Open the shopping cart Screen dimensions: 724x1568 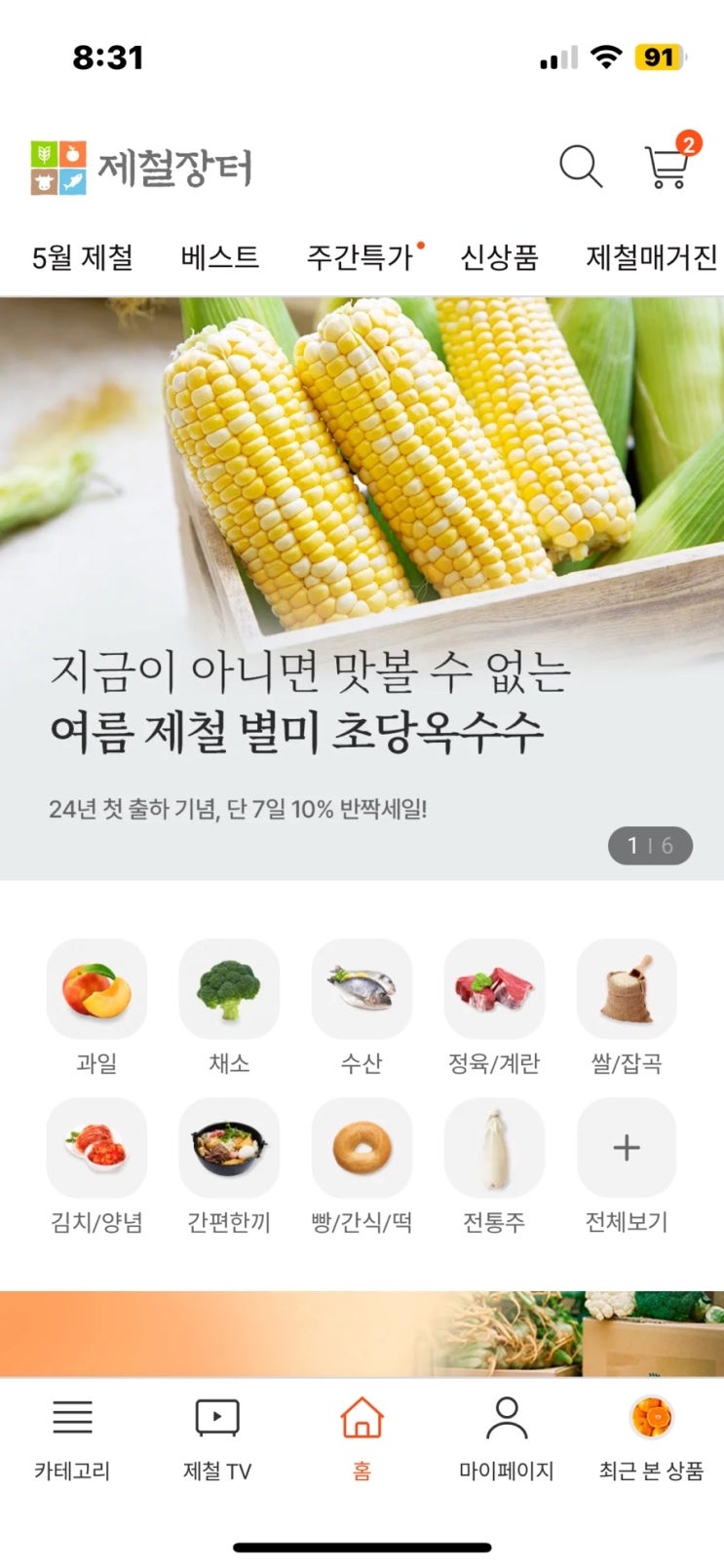point(667,166)
